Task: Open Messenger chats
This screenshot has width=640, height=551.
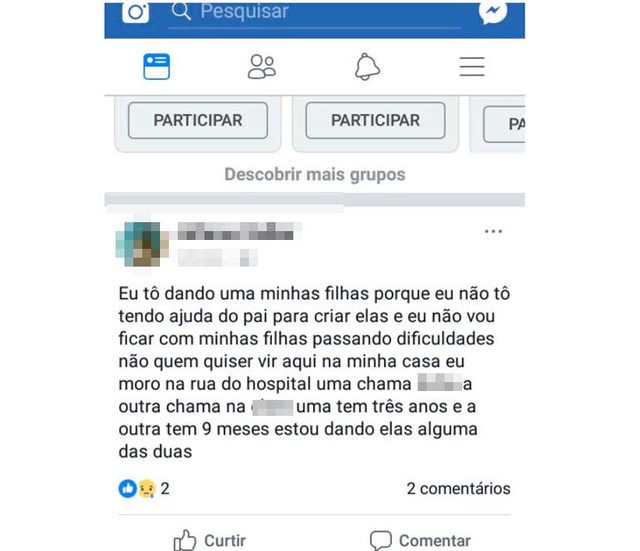Action: [x=492, y=12]
